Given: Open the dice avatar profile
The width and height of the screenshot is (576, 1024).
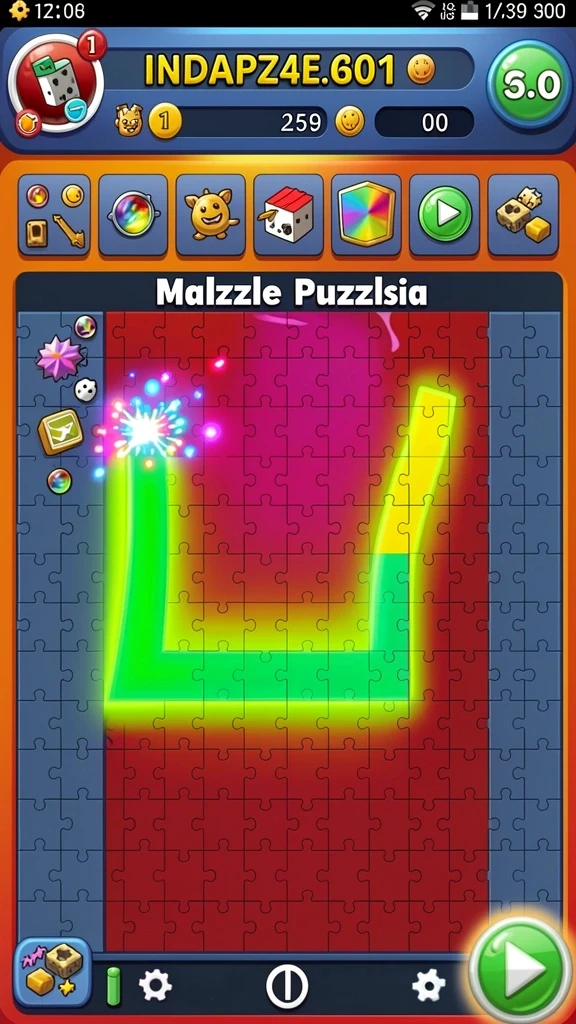Looking at the screenshot, I should point(55,84).
